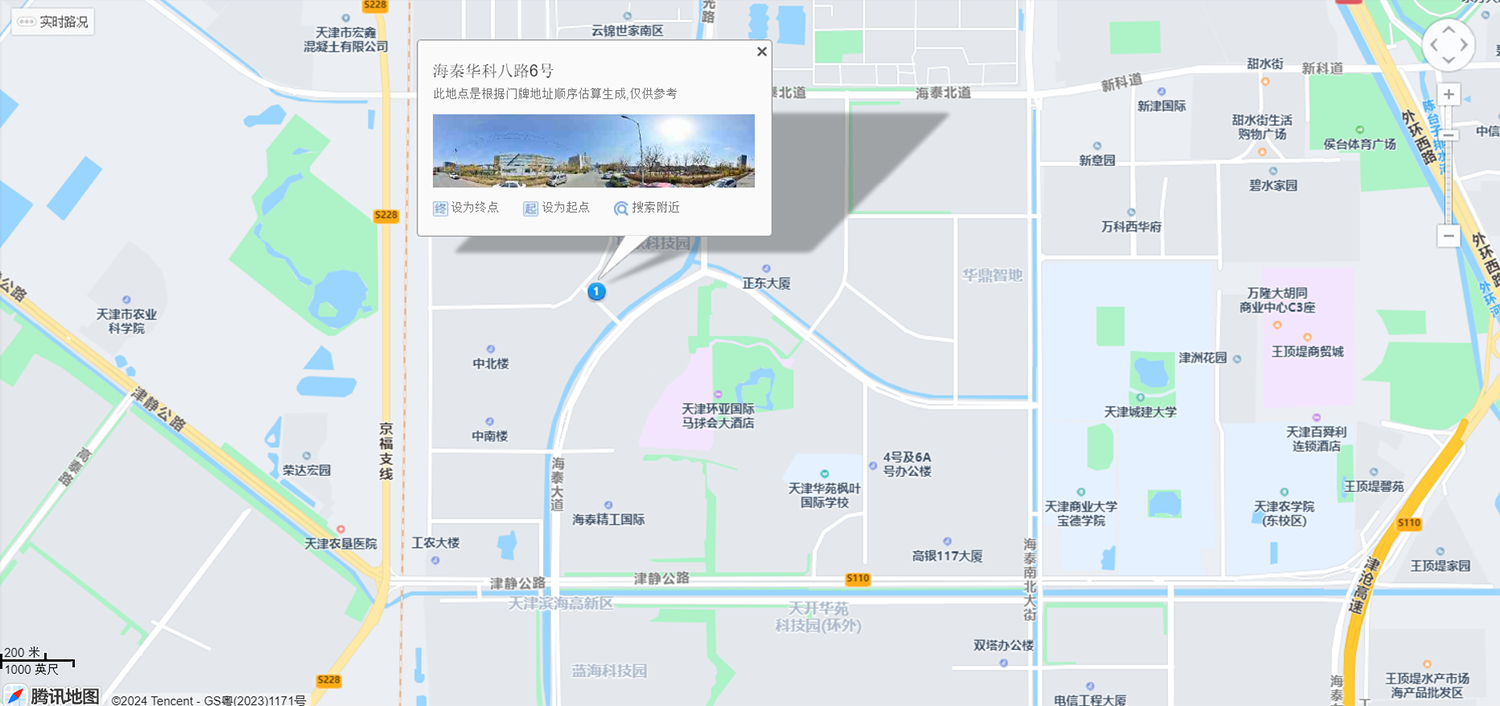Toggle the 实时路况 traffic layer
1500x706 pixels.
tap(53, 22)
